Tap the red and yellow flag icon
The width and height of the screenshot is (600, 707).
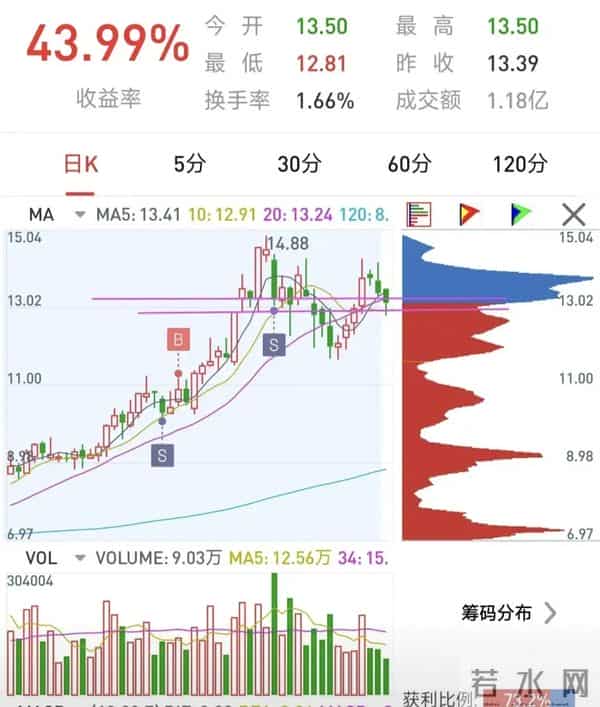click(x=467, y=214)
